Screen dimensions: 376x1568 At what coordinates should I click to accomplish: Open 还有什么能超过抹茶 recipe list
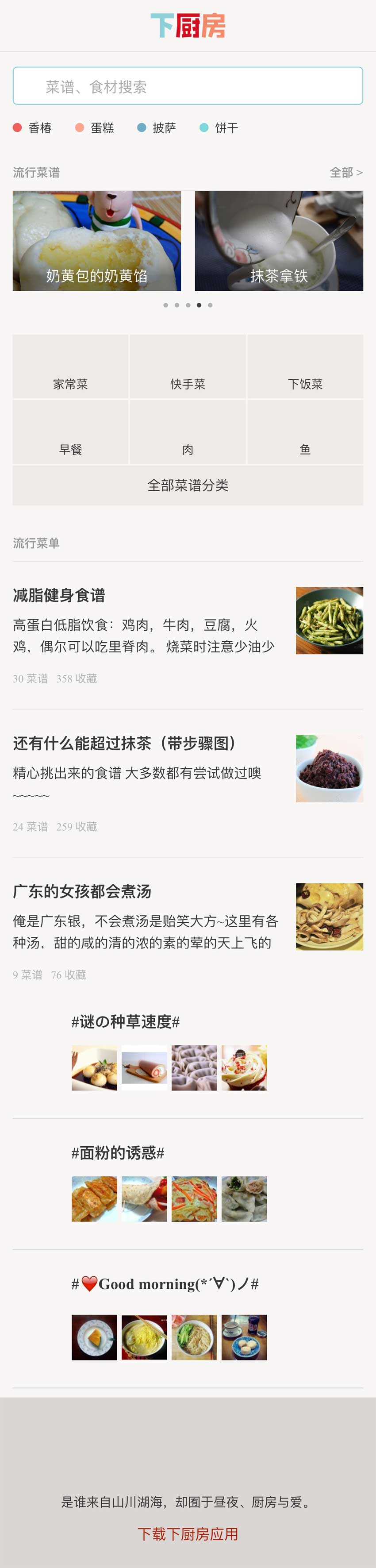tap(124, 743)
